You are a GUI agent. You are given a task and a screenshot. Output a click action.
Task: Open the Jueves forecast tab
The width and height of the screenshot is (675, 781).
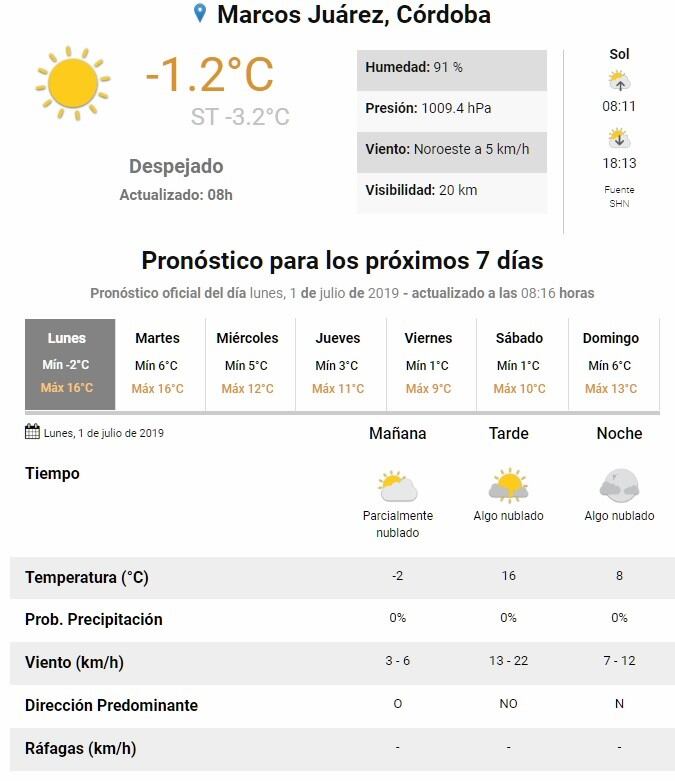(338, 364)
